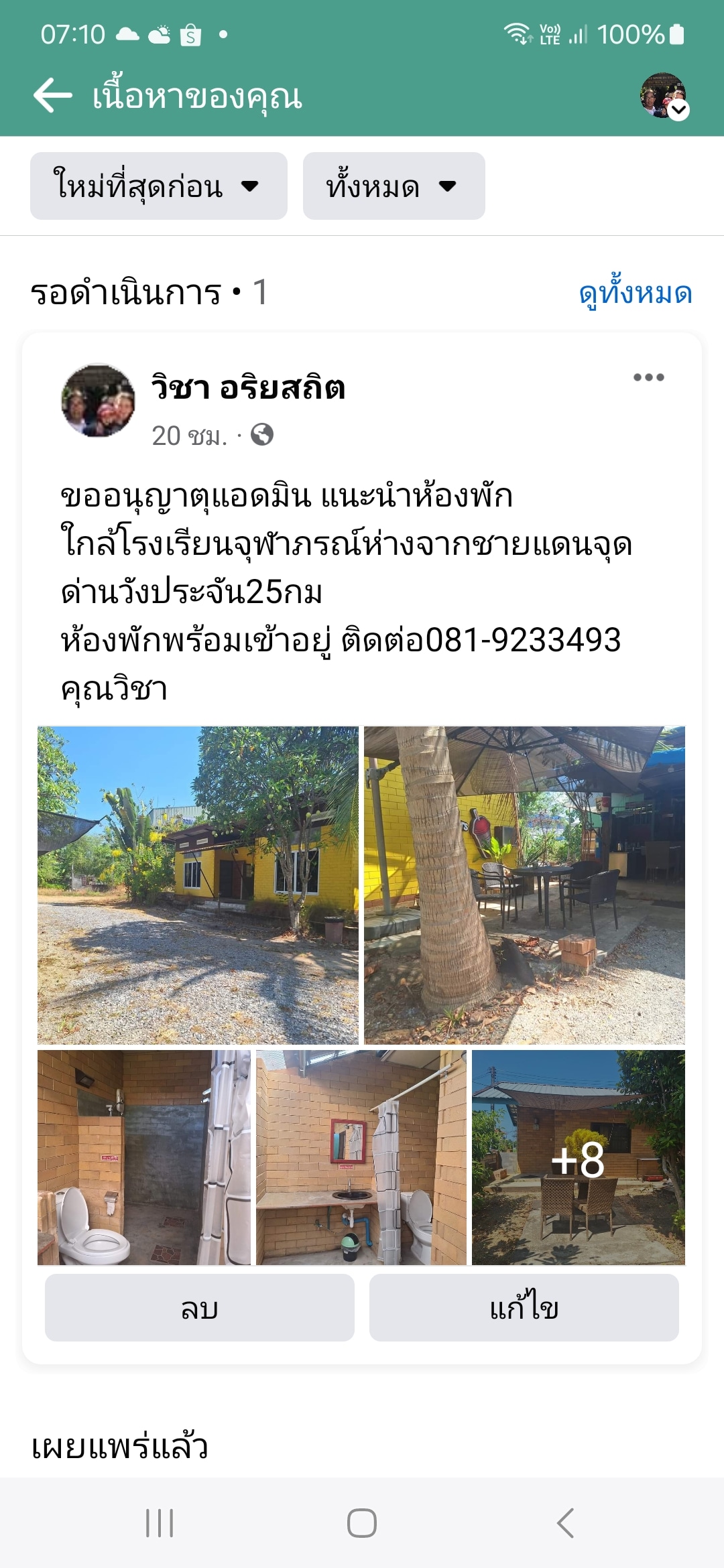Screen dimensions: 724x1568
Task: Delete the pending post with ลบ
Action: pos(199,1307)
